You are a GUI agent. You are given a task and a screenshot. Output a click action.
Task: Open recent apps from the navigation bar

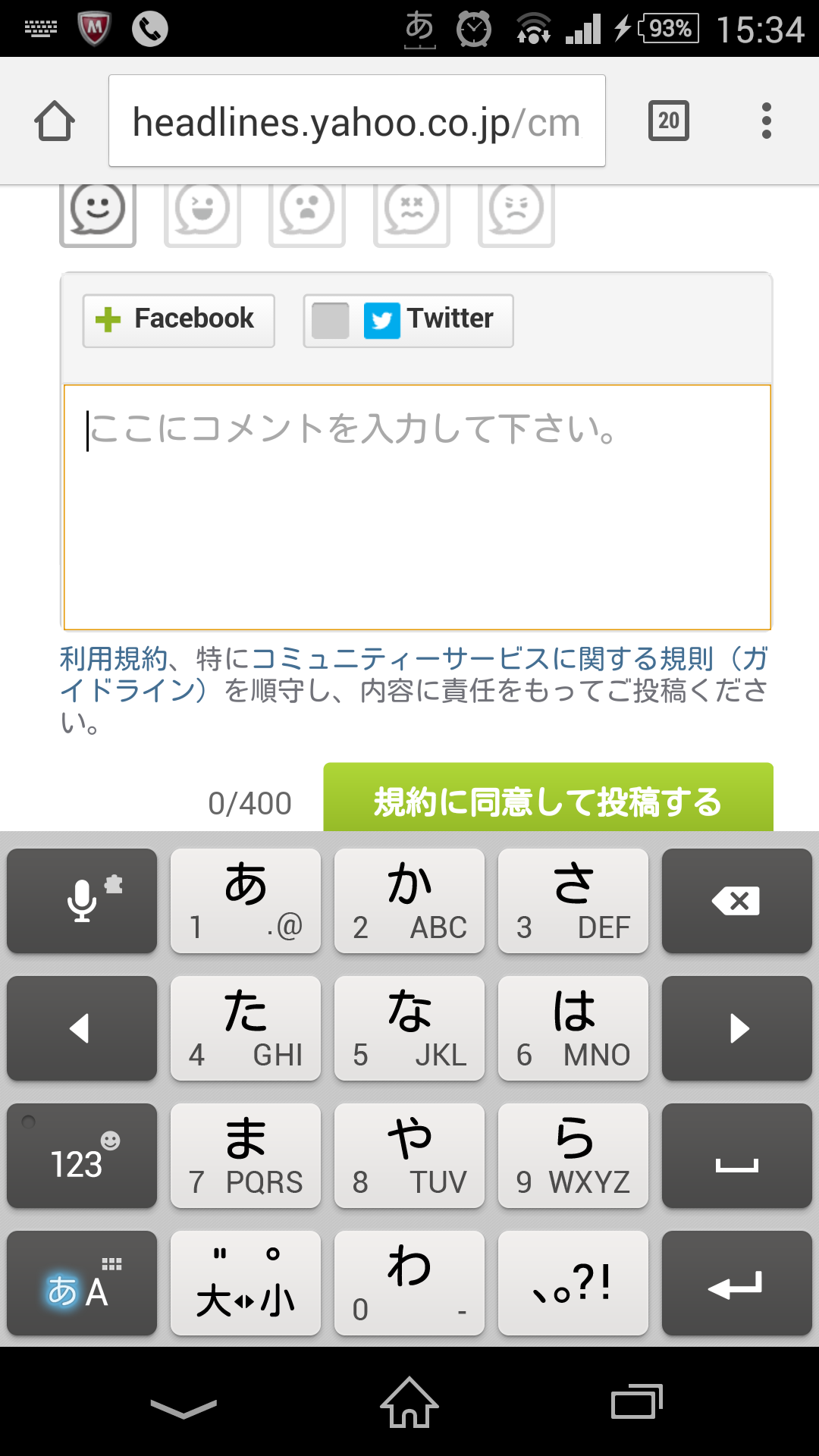coord(637,1405)
